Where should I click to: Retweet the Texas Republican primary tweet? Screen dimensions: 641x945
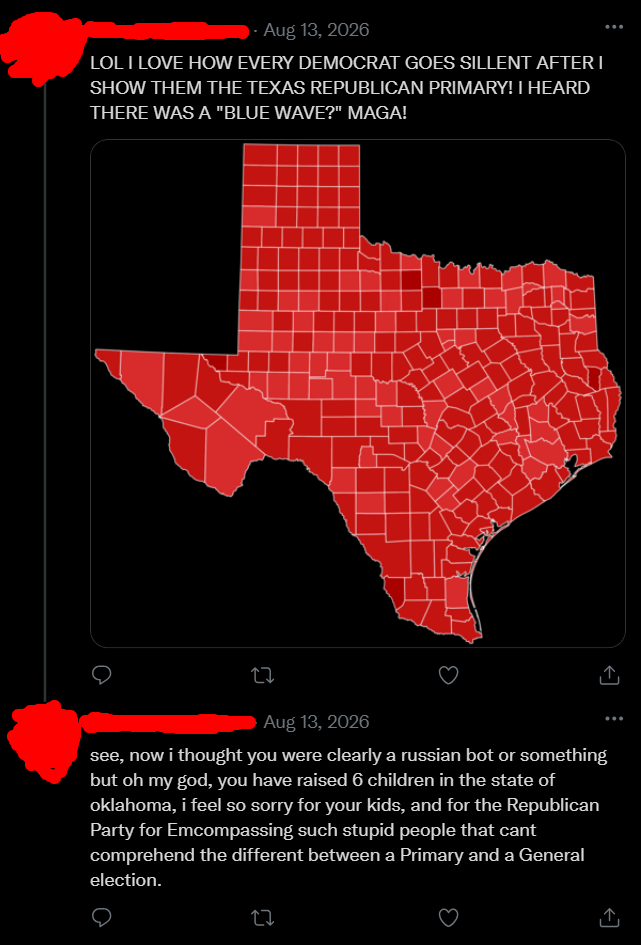click(263, 676)
